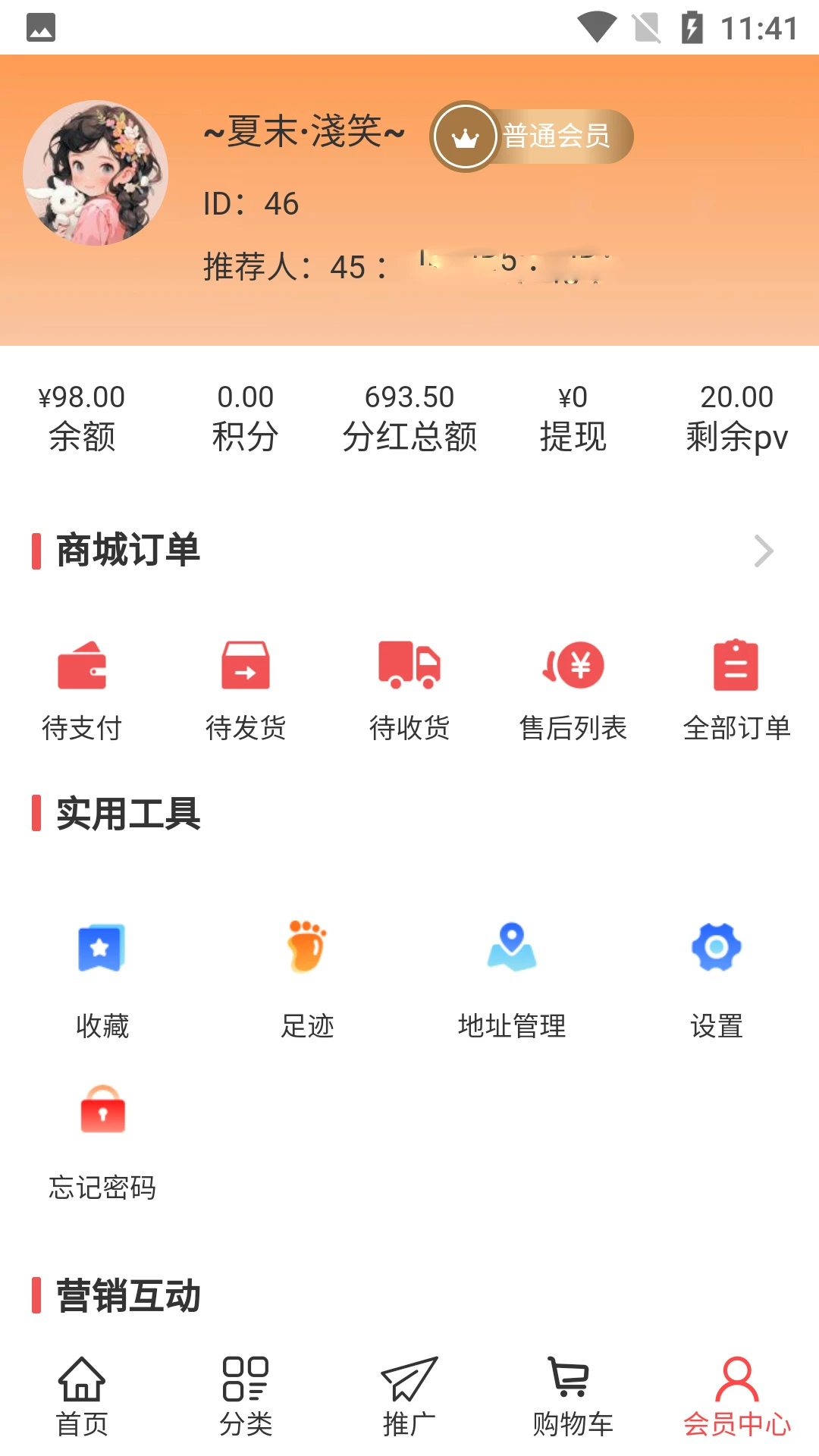Expand the 商城订单 section chevron
Image resolution: width=819 pixels, height=1456 pixels.
coord(764,551)
